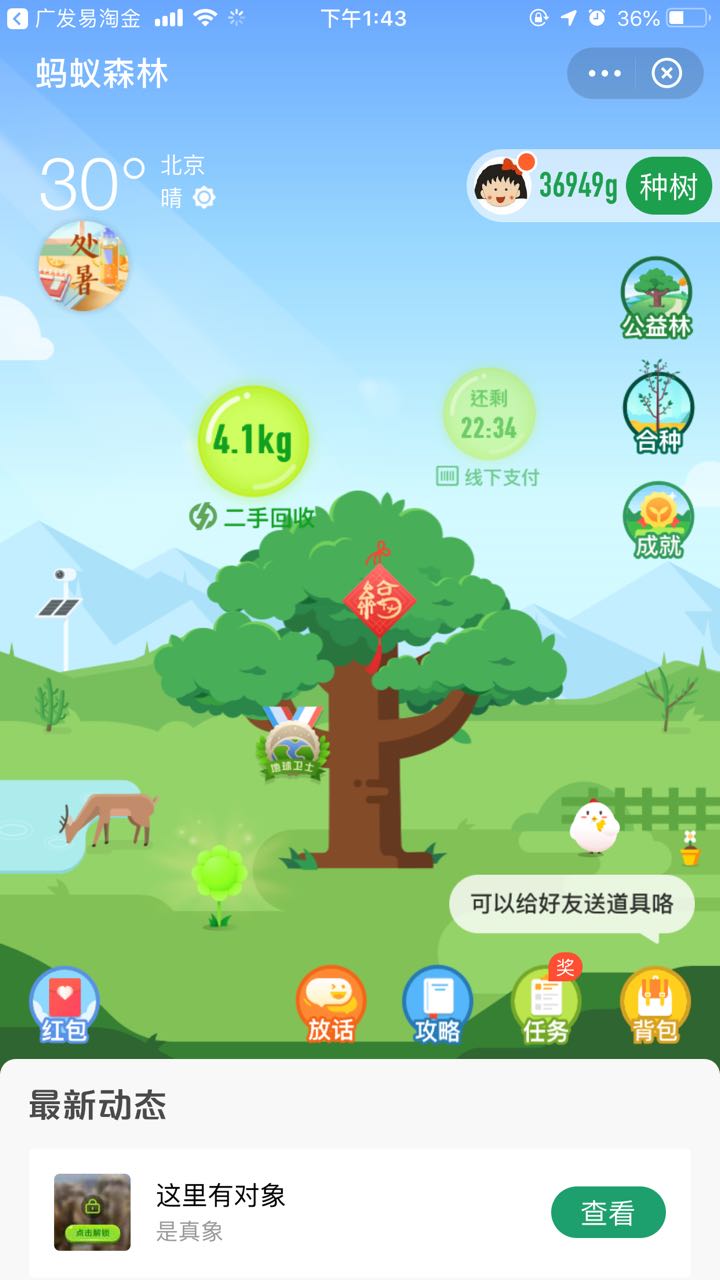Open the 红包 icon

[x=64, y=1005]
